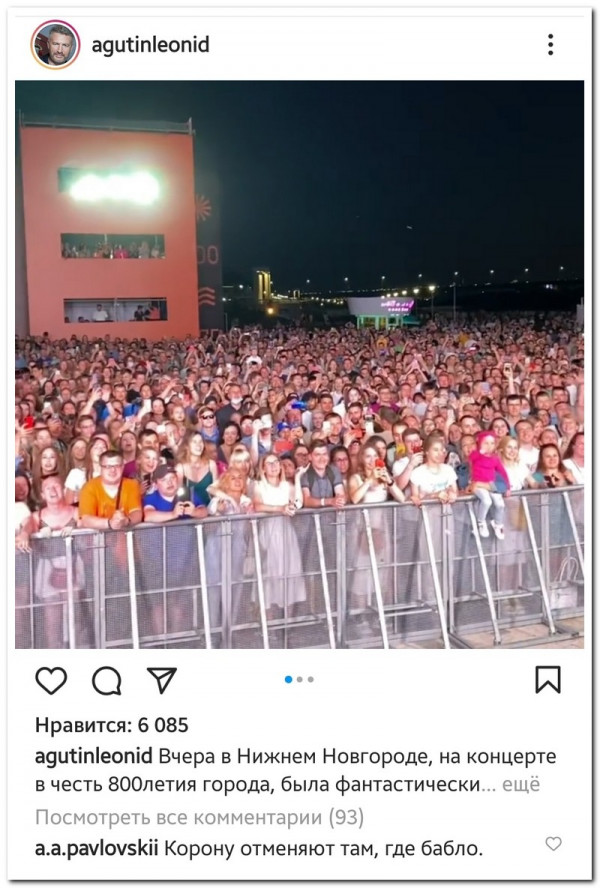Open the post overflow menu
This screenshot has width=600, height=888.
pyautogui.click(x=550, y=45)
